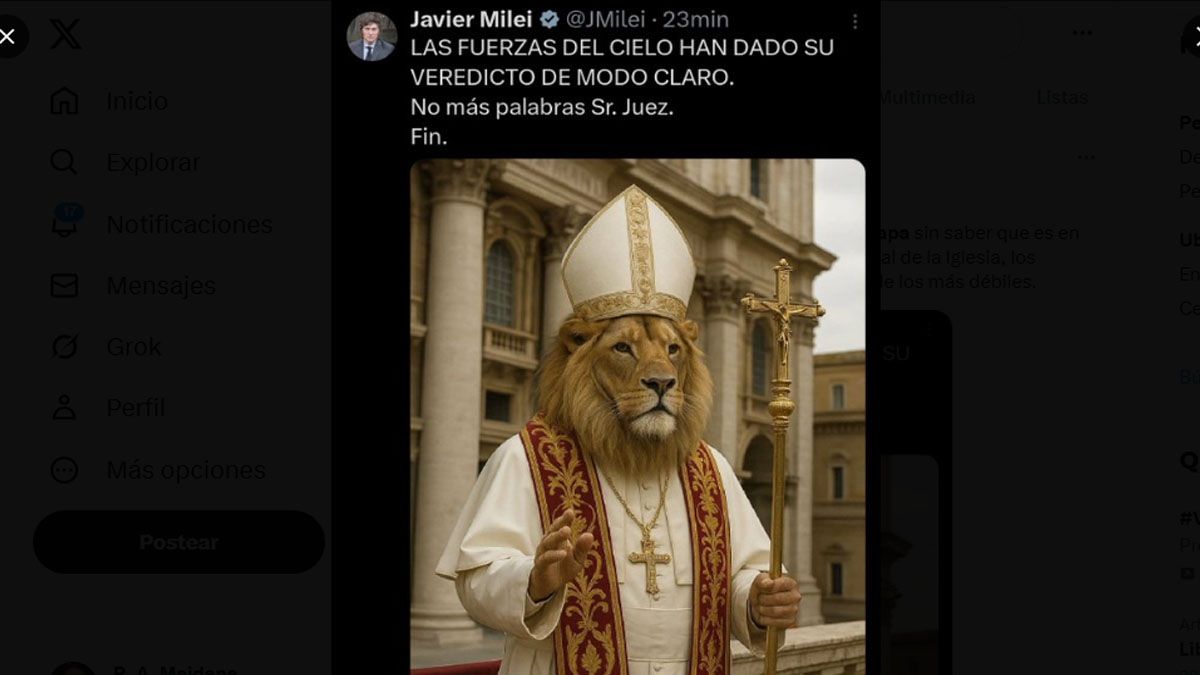Screen dimensions: 1200x675
Task: Tap the X logo
Action: 66,35
